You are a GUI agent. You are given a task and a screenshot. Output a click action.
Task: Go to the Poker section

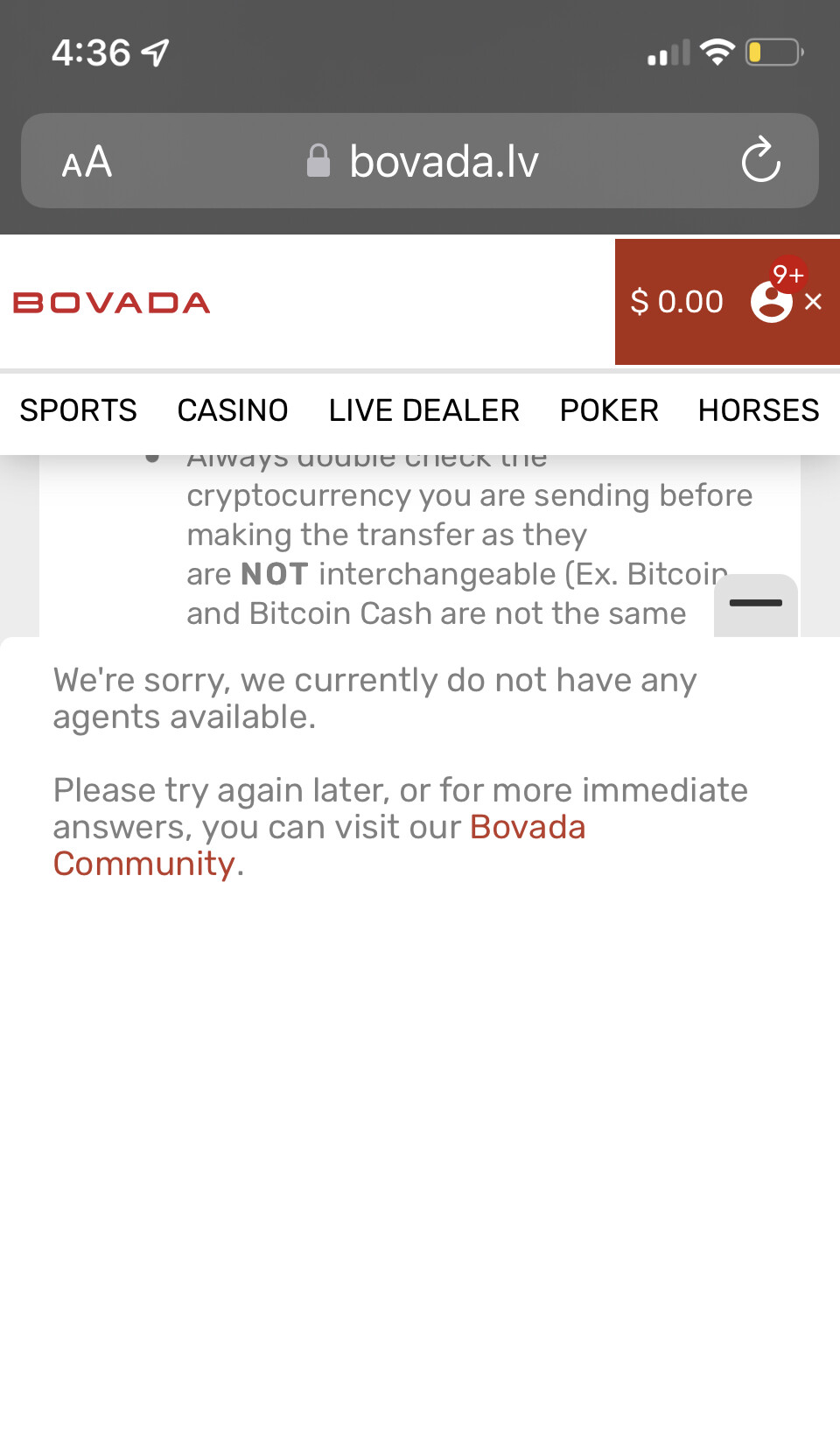[609, 410]
